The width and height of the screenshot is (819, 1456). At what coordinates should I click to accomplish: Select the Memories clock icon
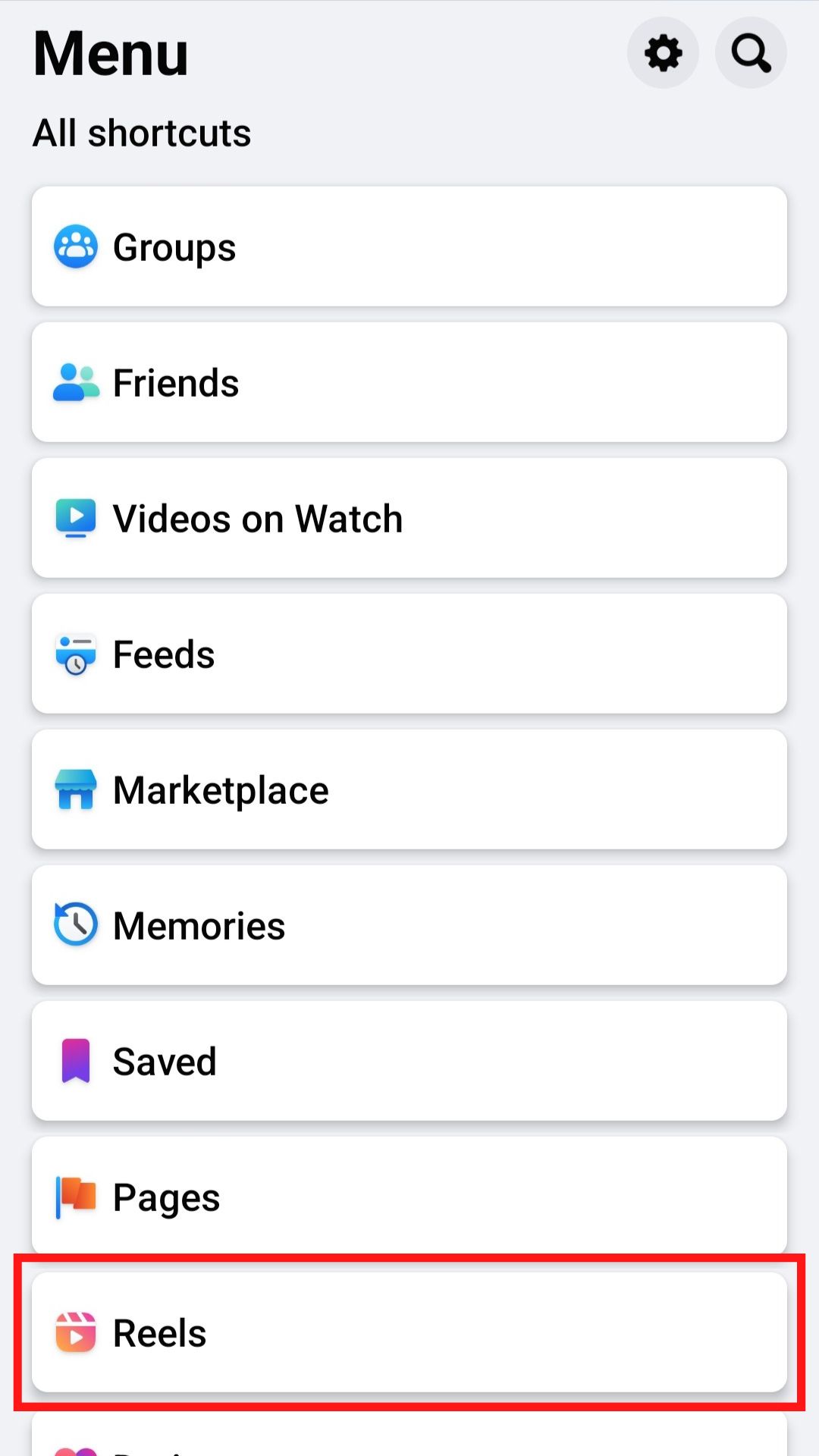(74, 924)
